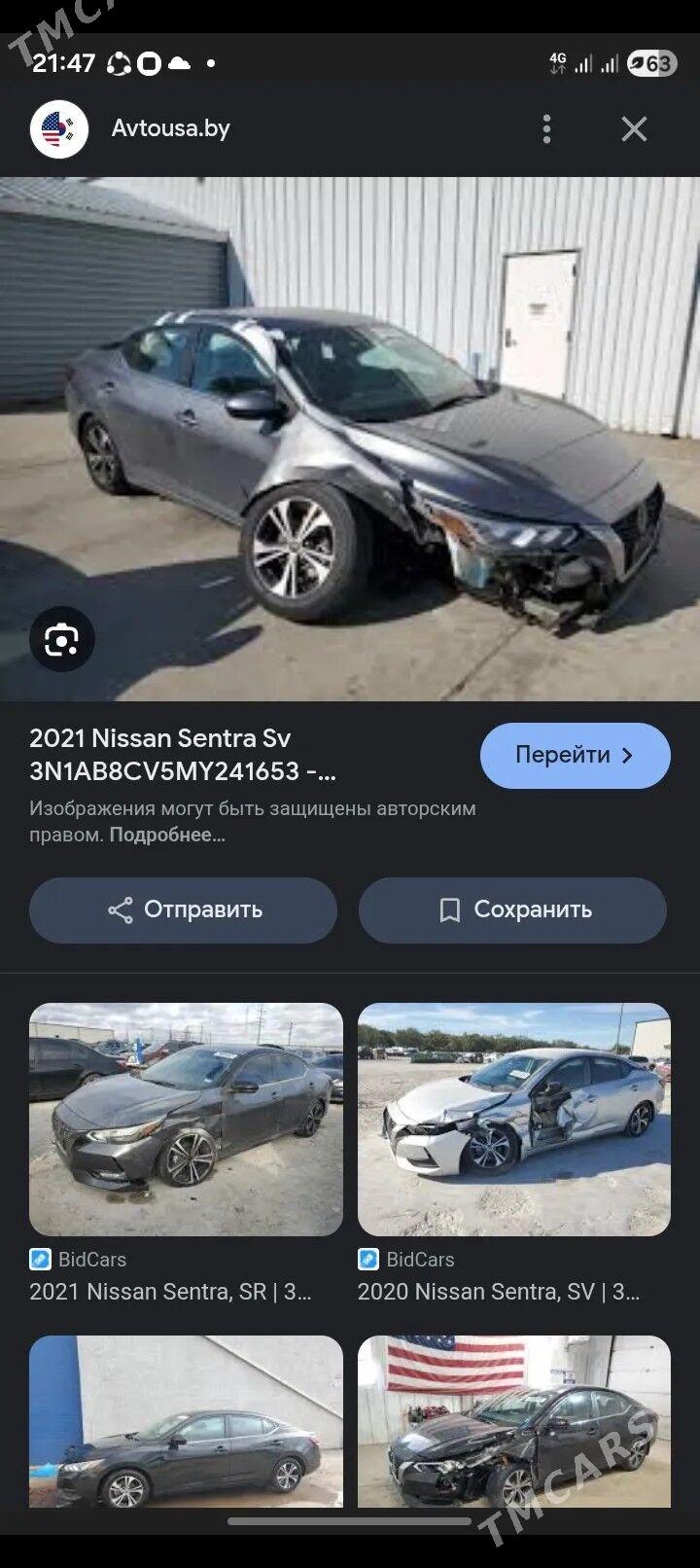The image size is (700, 1568).
Task: Close the image viewer
Action: [x=634, y=129]
